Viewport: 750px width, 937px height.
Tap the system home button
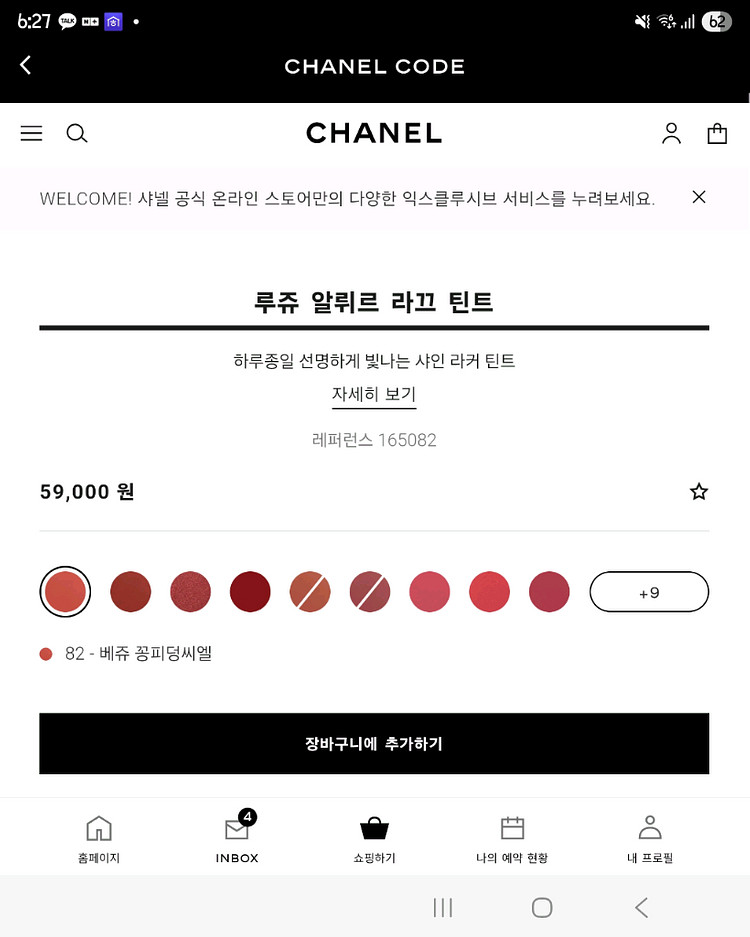(x=542, y=907)
